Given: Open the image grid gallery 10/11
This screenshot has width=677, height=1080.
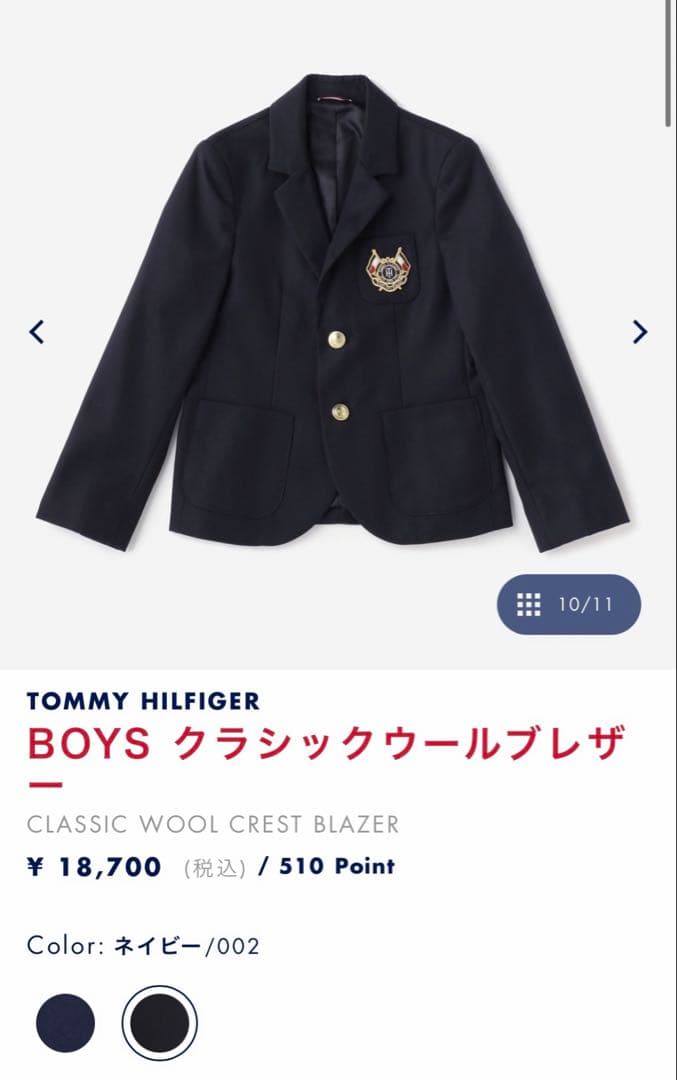Looking at the screenshot, I should [568, 604].
